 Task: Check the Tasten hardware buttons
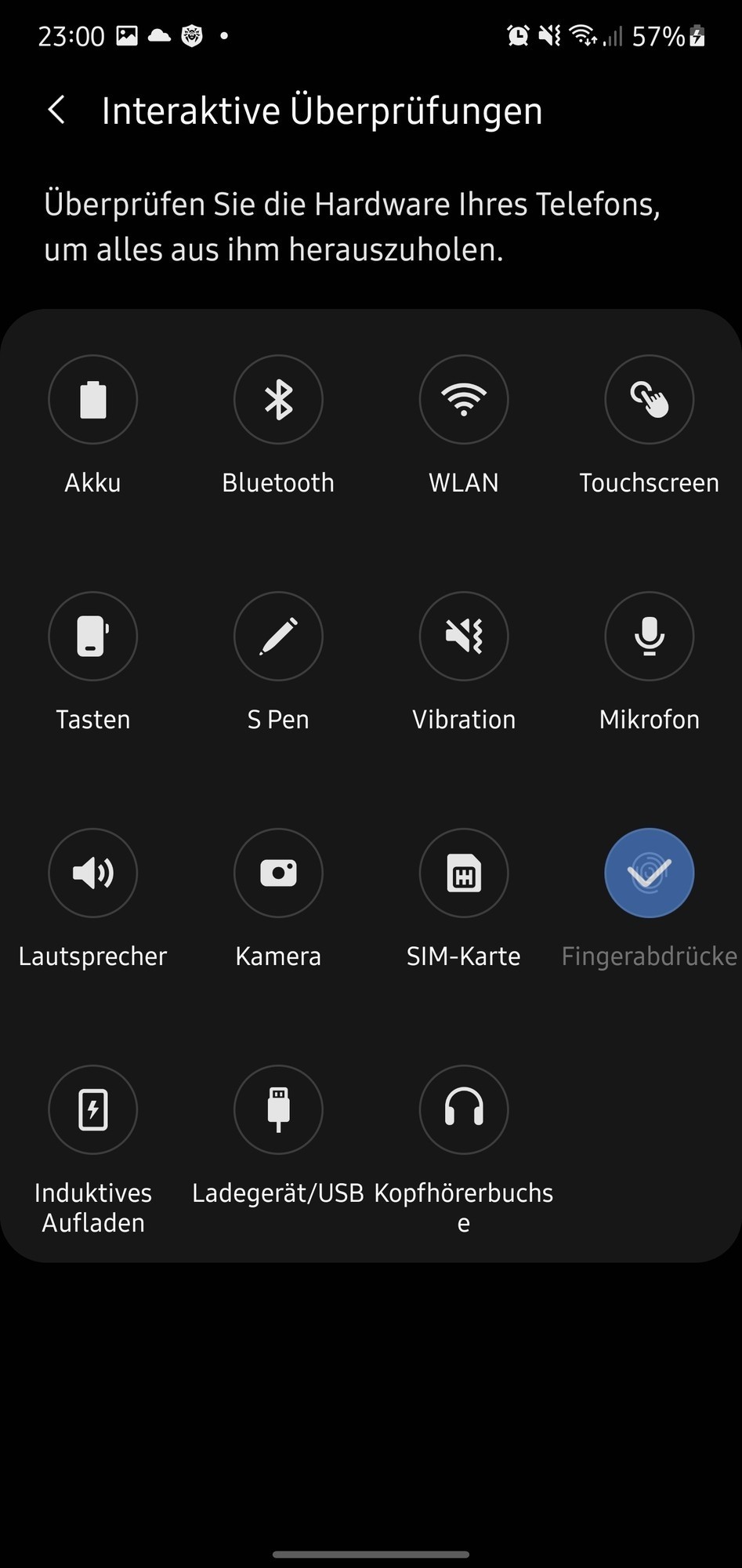[92, 637]
